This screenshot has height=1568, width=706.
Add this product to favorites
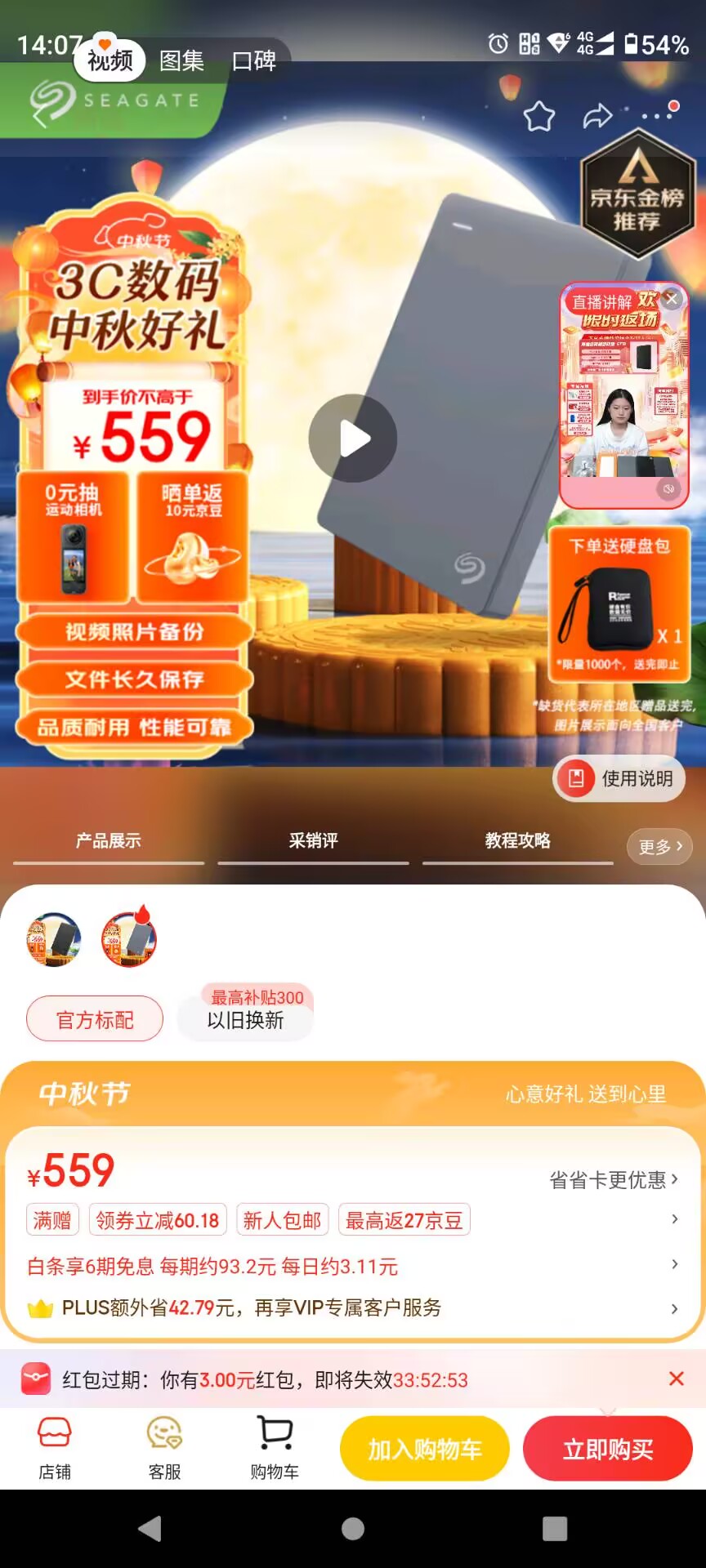click(539, 117)
